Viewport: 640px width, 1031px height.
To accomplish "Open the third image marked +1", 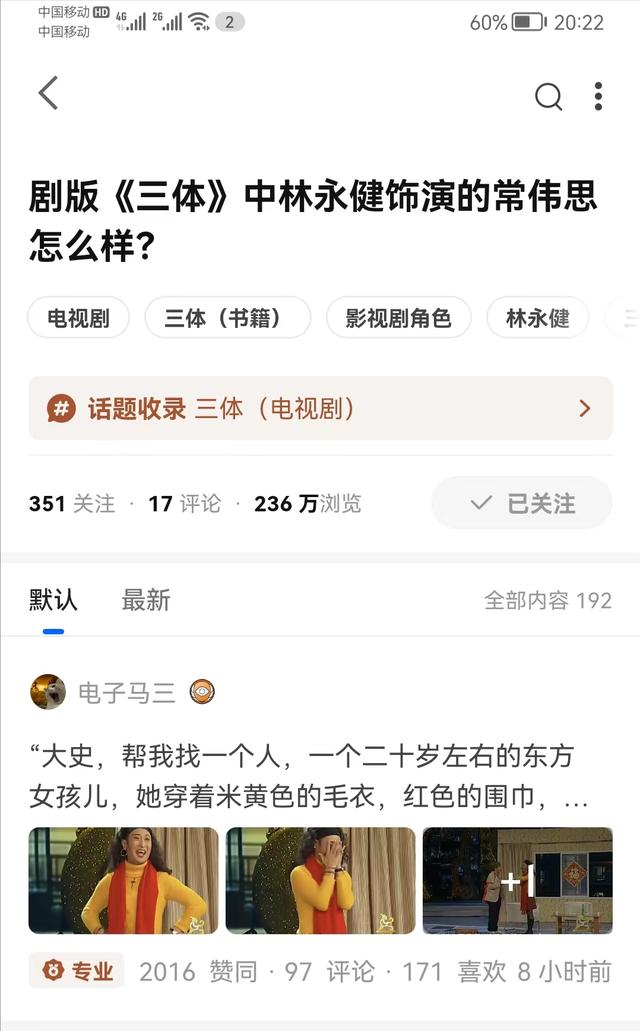I will (518, 880).
